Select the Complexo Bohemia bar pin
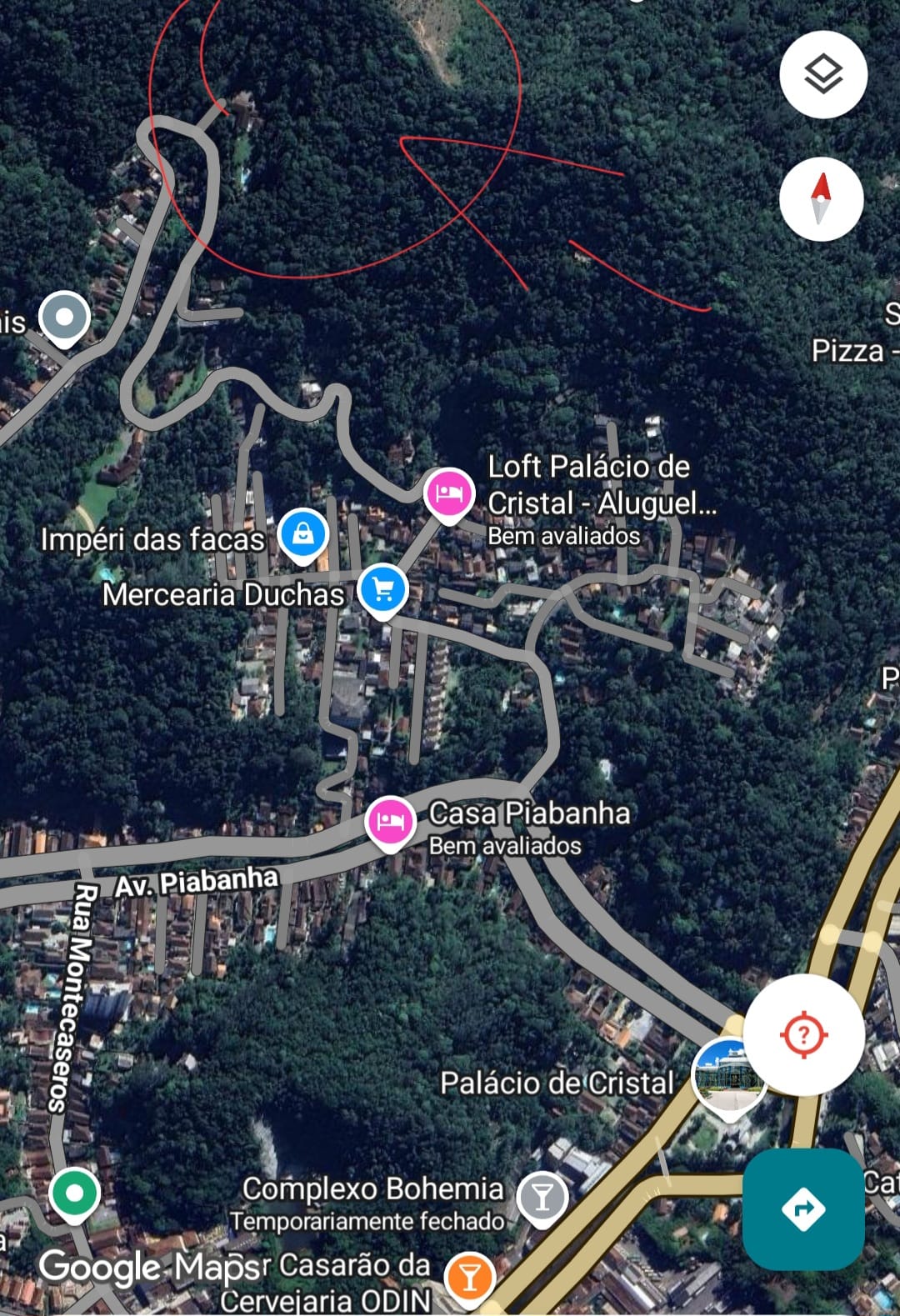The image size is (900, 1316). coord(542,1198)
